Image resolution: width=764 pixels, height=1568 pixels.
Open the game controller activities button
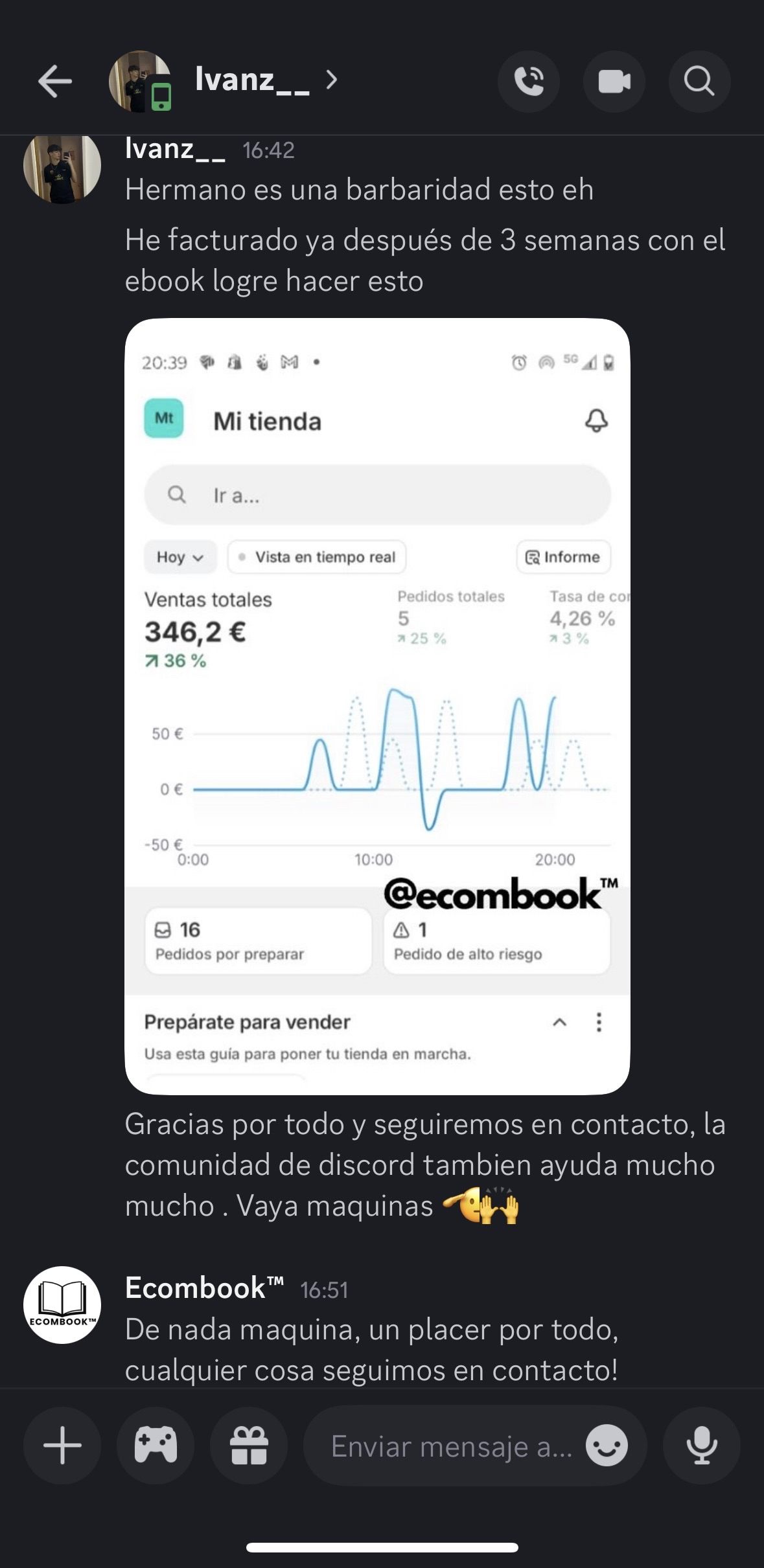[156, 1445]
